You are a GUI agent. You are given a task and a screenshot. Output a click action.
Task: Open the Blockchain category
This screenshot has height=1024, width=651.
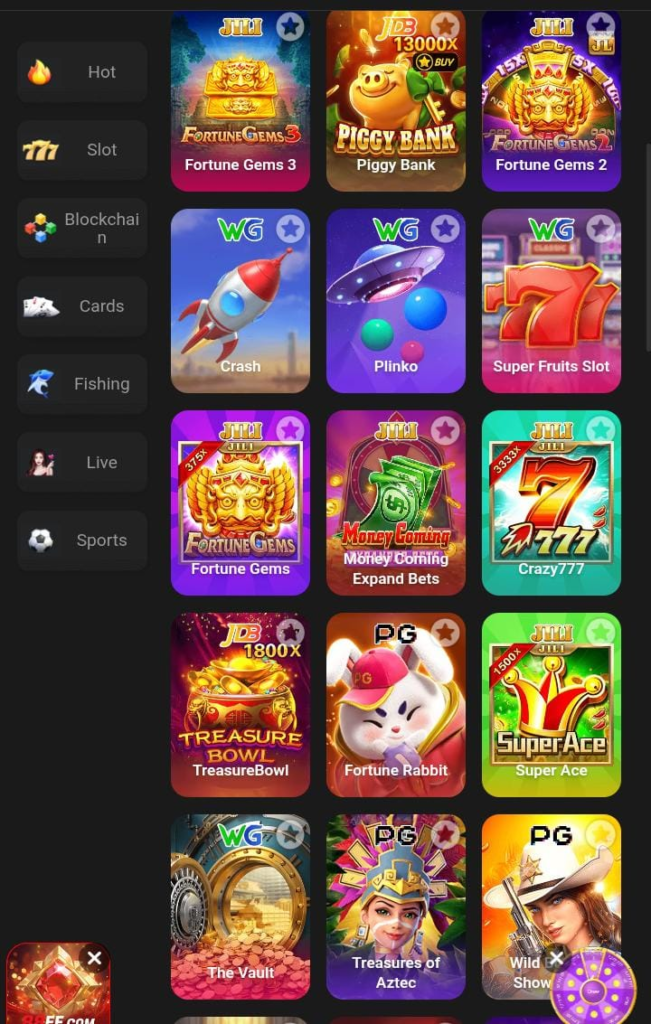coord(82,228)
